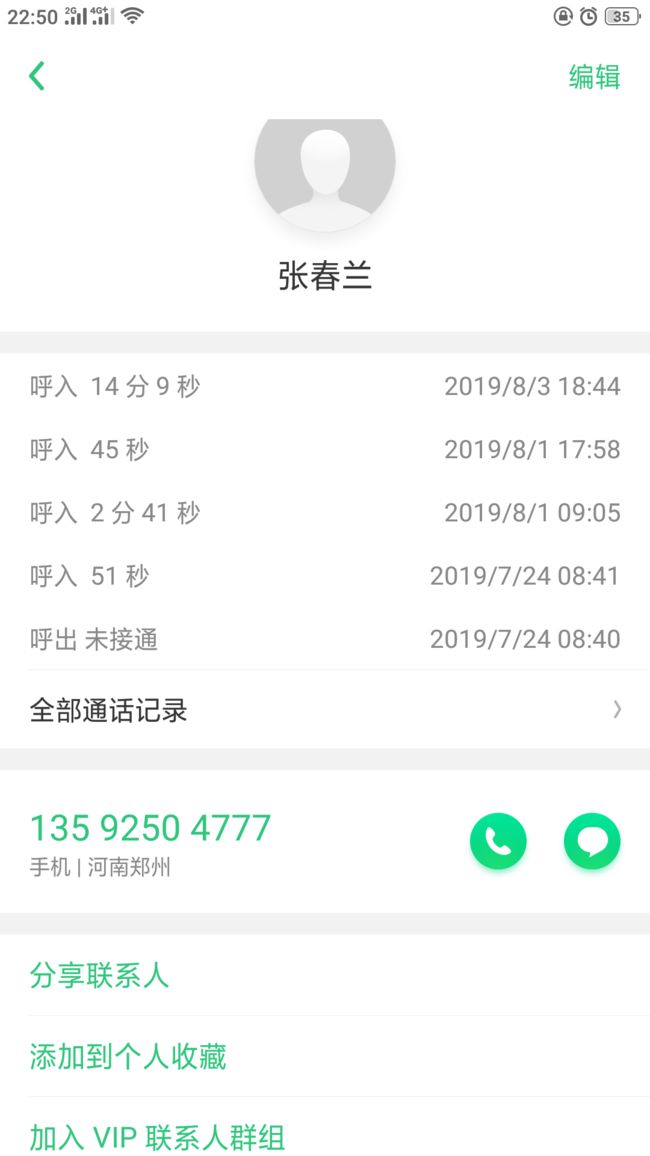
Task: Choose 添加到个人收藏
Action: pyautogui.click(x=325, y=1056)
